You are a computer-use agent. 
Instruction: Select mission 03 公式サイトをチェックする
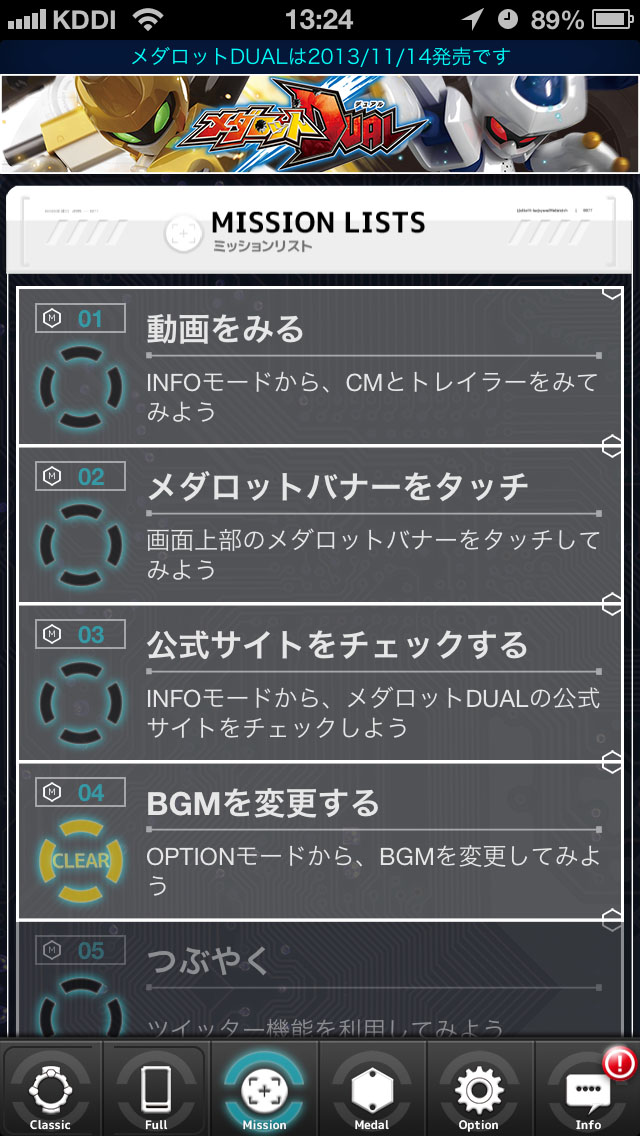click(320, 682)
